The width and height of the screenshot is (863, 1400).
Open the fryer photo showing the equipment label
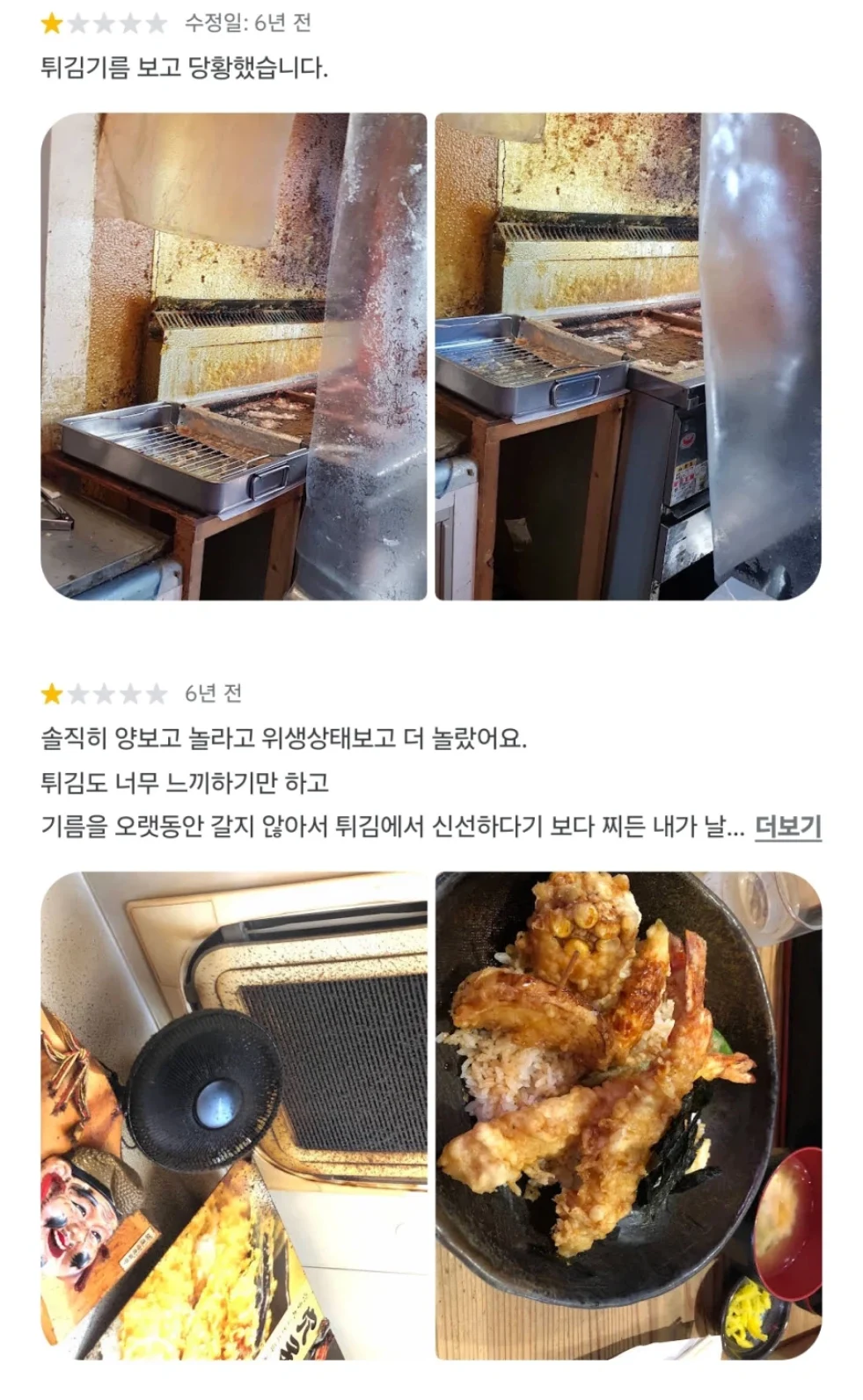pyautogui.click(x=628, y=356)
